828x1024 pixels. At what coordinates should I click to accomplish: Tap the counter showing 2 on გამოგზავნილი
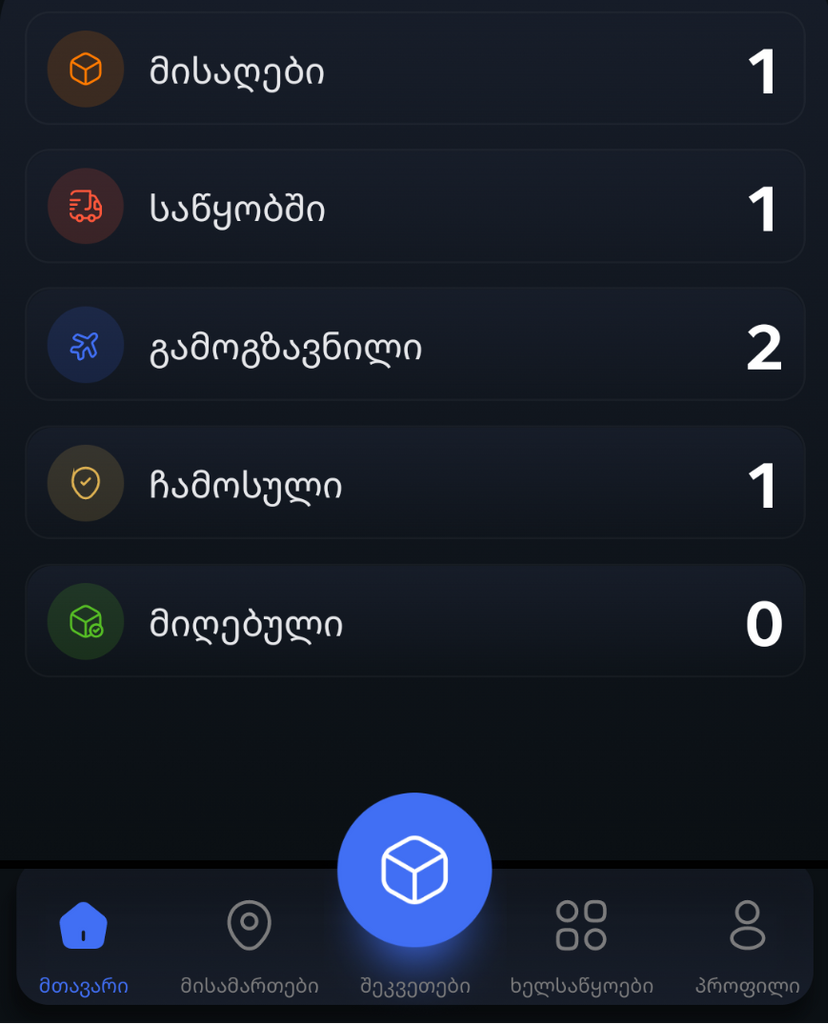(765, 344)
